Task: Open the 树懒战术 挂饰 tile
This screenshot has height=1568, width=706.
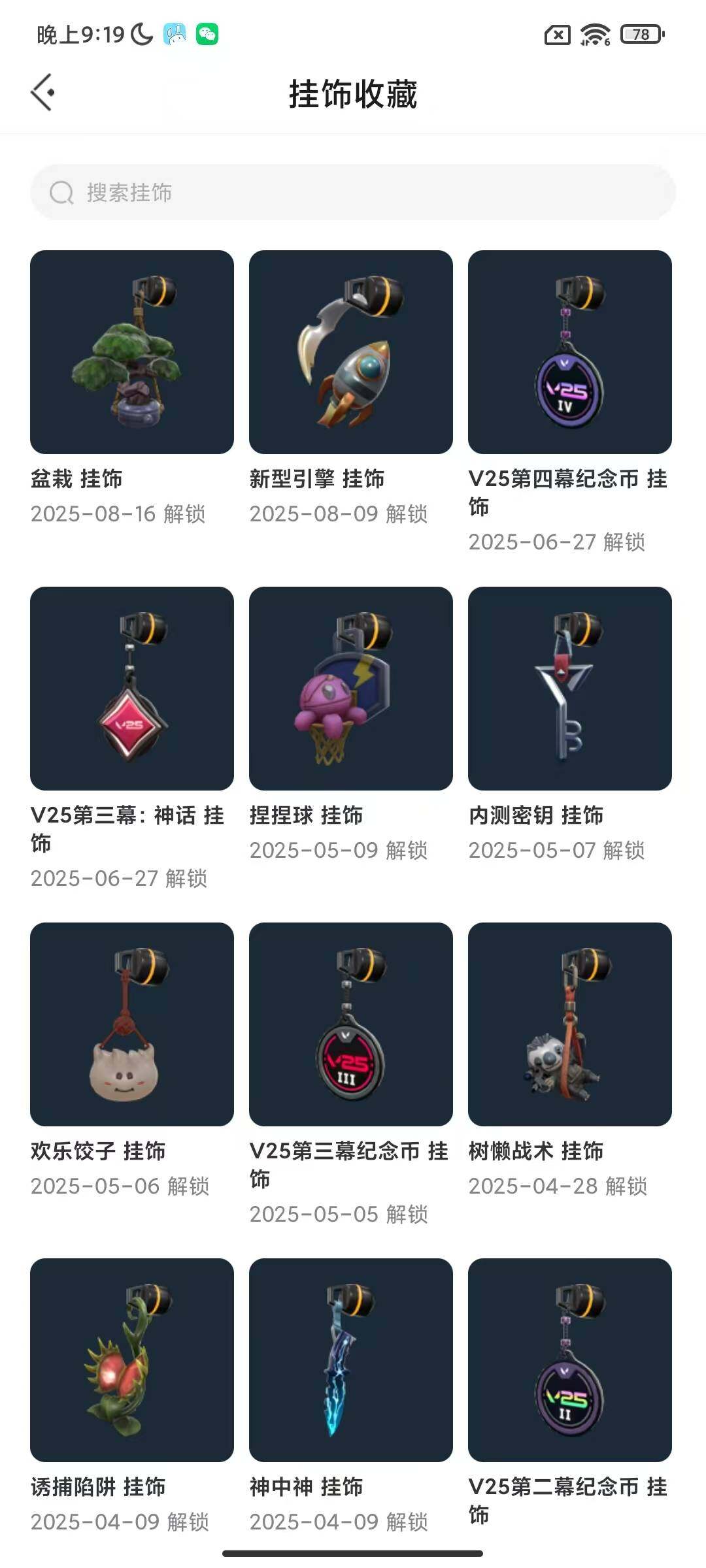Action: point(570,1024)
